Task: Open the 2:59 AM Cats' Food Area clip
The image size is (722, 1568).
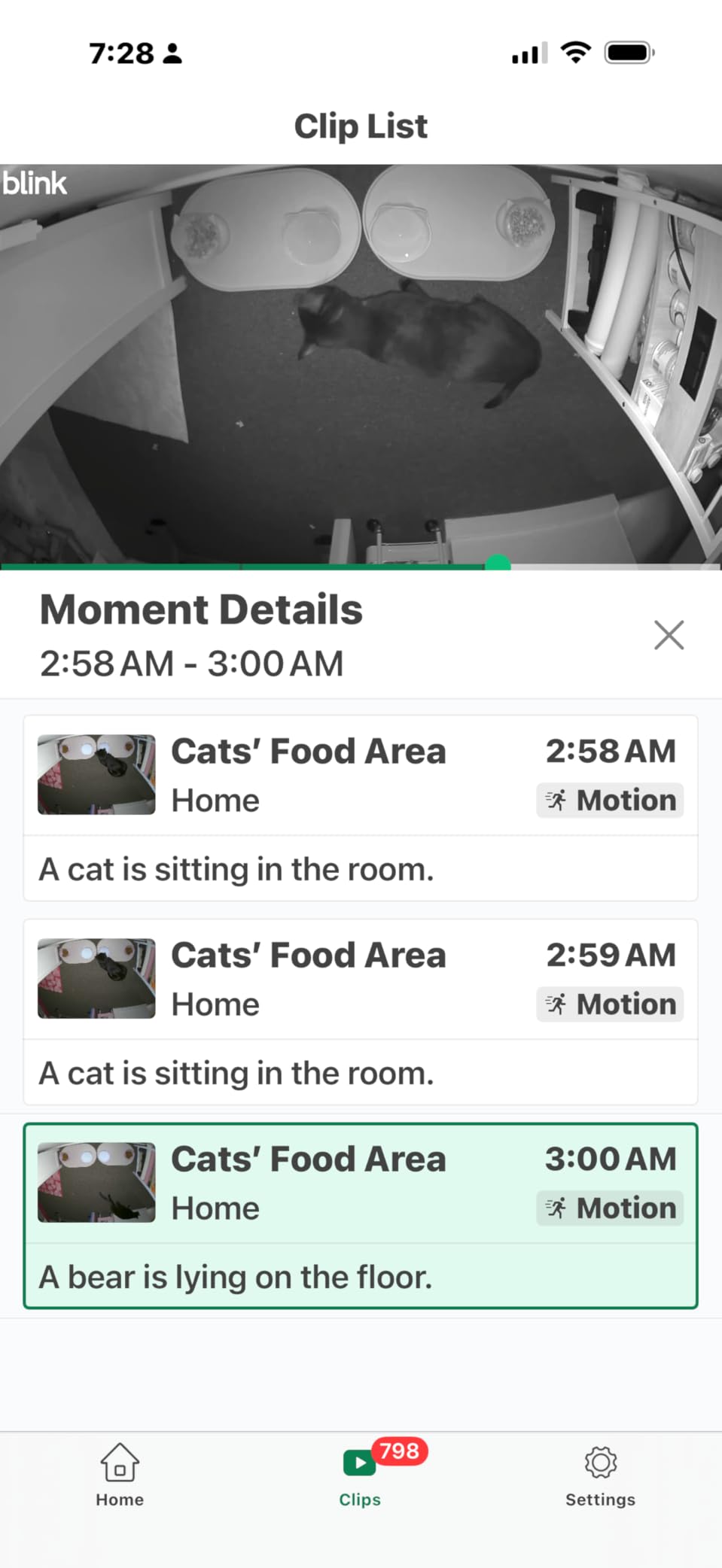Action: [361, 1012]
